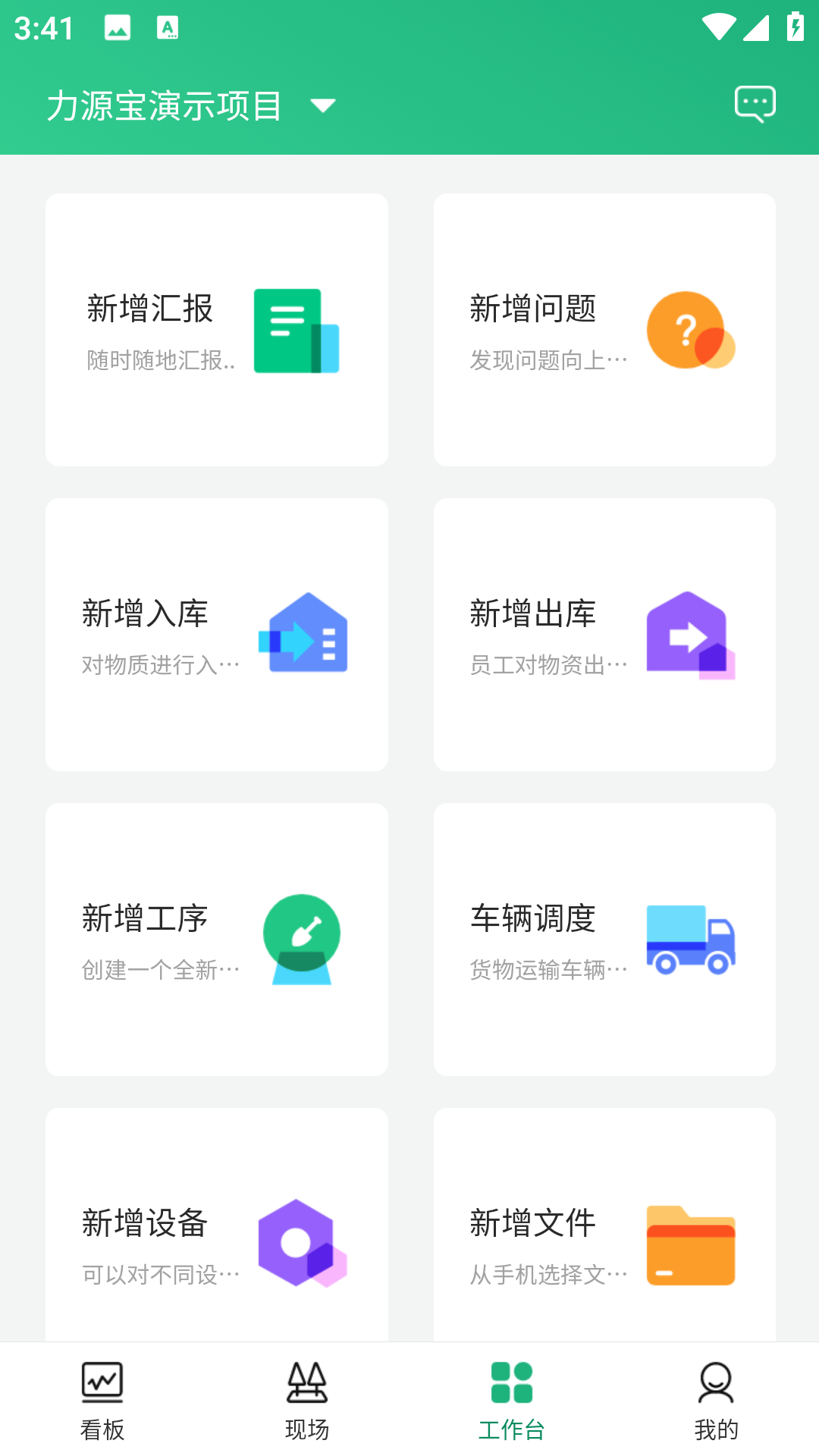Select the 新增问题 card

tap(604, 330)
